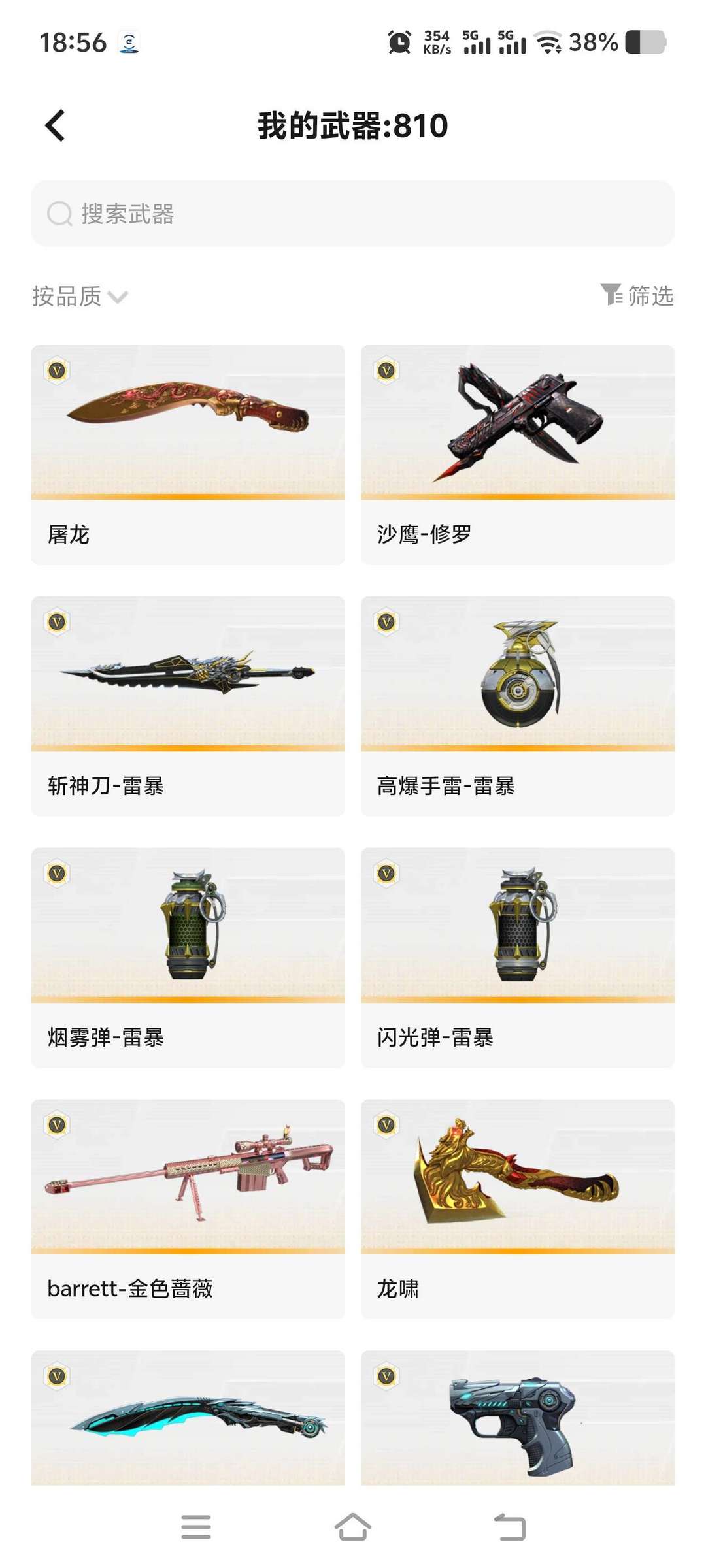Expand the 按品质 sort dropdown
The width and height of the screenshot is (706, 1568).
[x=80, y=297]
